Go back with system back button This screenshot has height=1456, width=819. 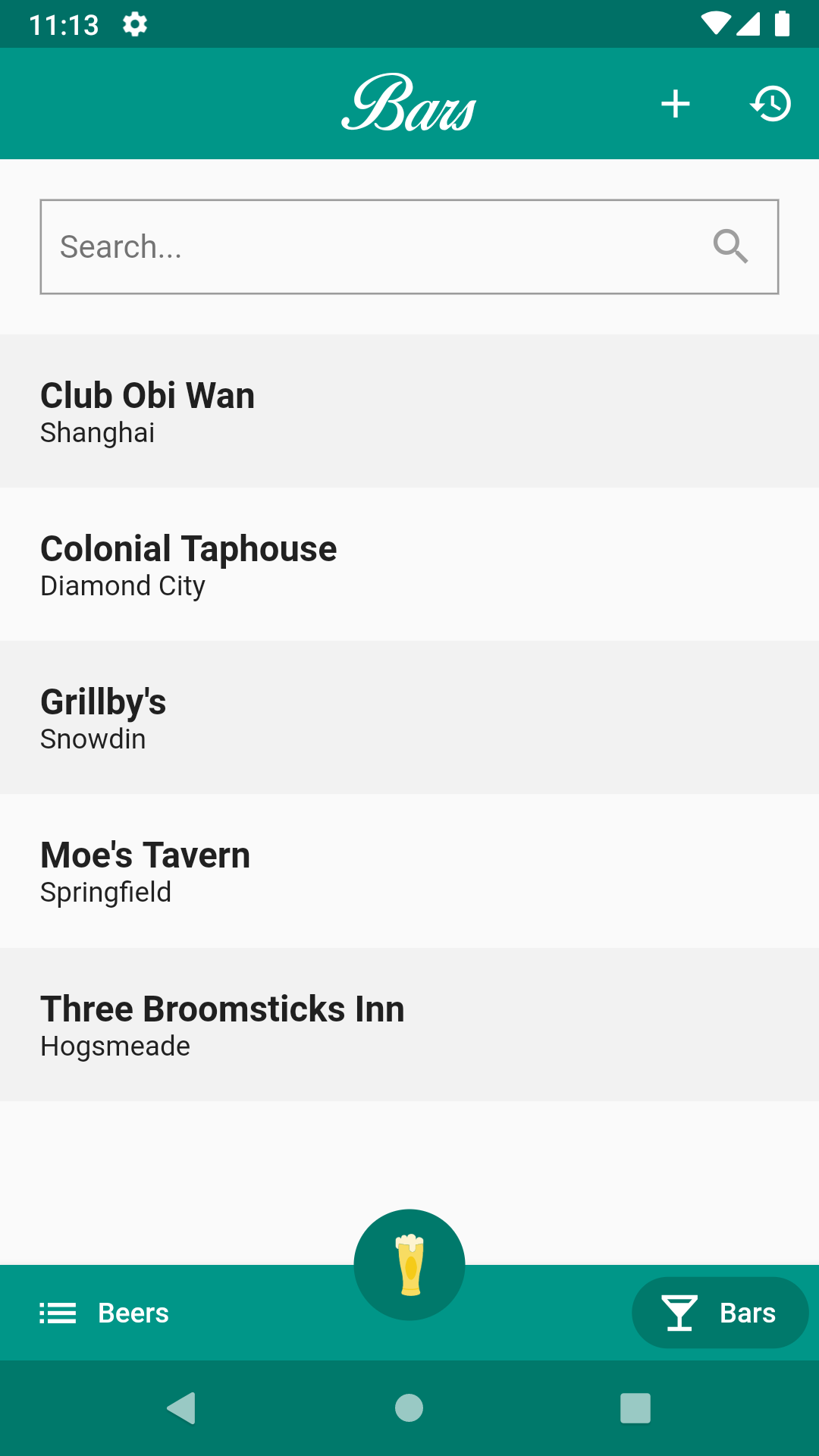pos(181,1408)
